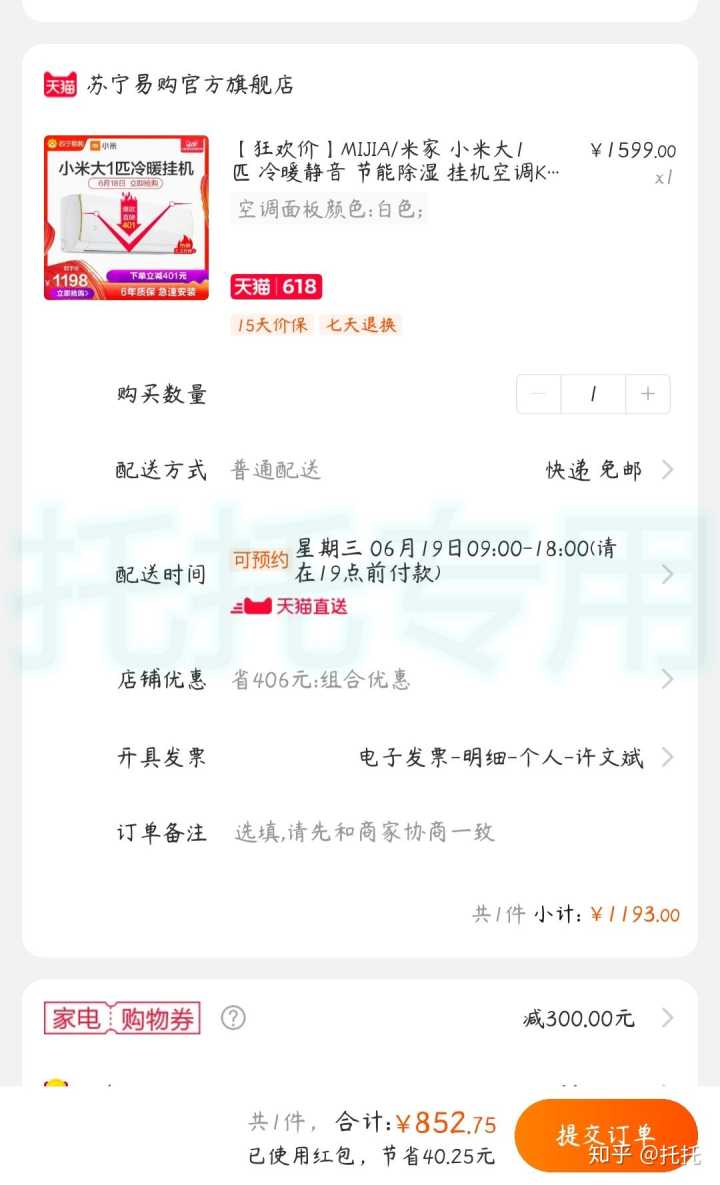View 店铺优惠 store discount details
The height and width of the screenshot is (1185, 720).
pyautogui.click(x=668, y=680)
